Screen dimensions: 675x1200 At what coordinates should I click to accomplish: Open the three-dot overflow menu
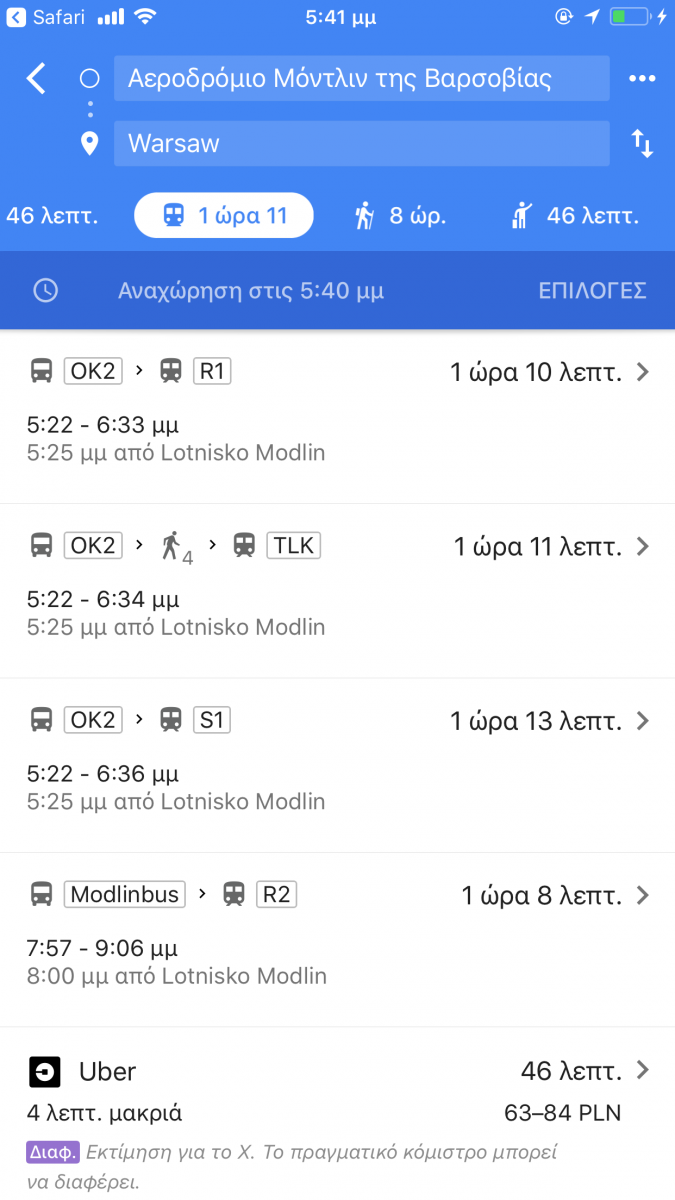pos(642,79)
